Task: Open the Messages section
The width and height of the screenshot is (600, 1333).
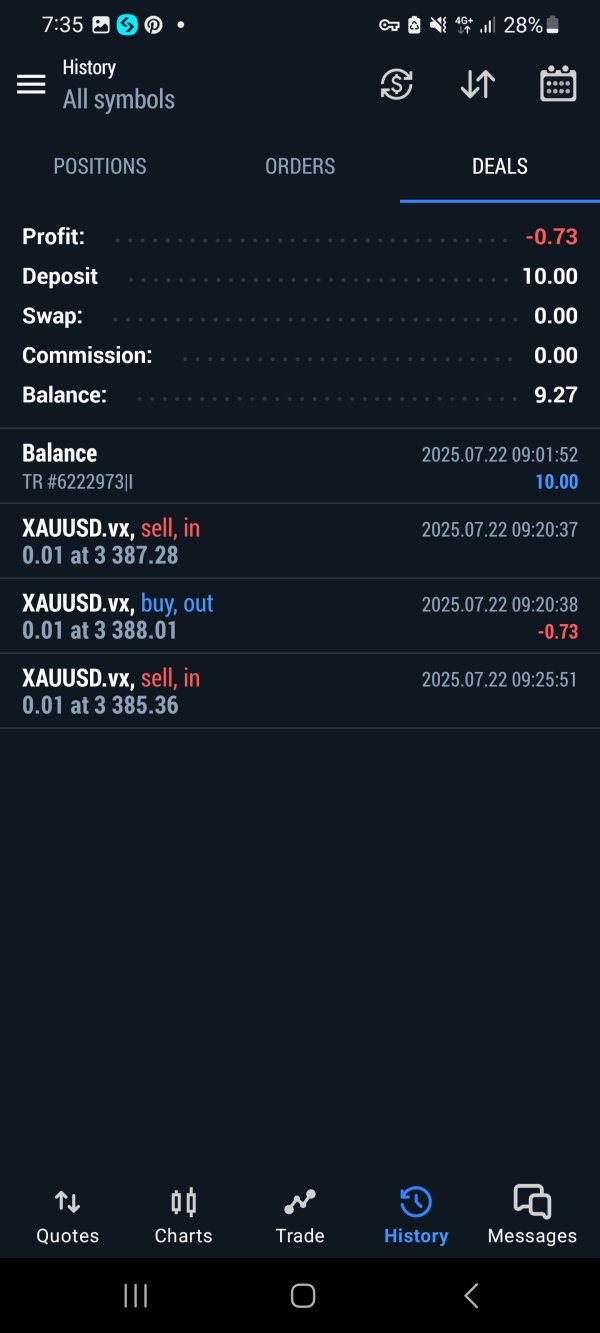Action: coord(532,1216)
